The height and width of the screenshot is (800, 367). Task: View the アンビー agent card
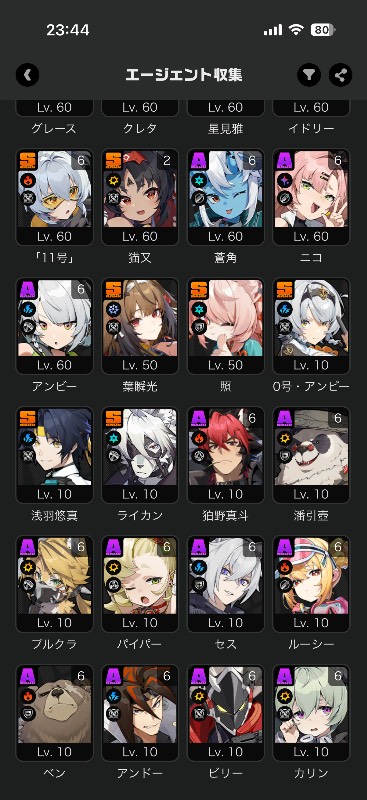point(54,326)
